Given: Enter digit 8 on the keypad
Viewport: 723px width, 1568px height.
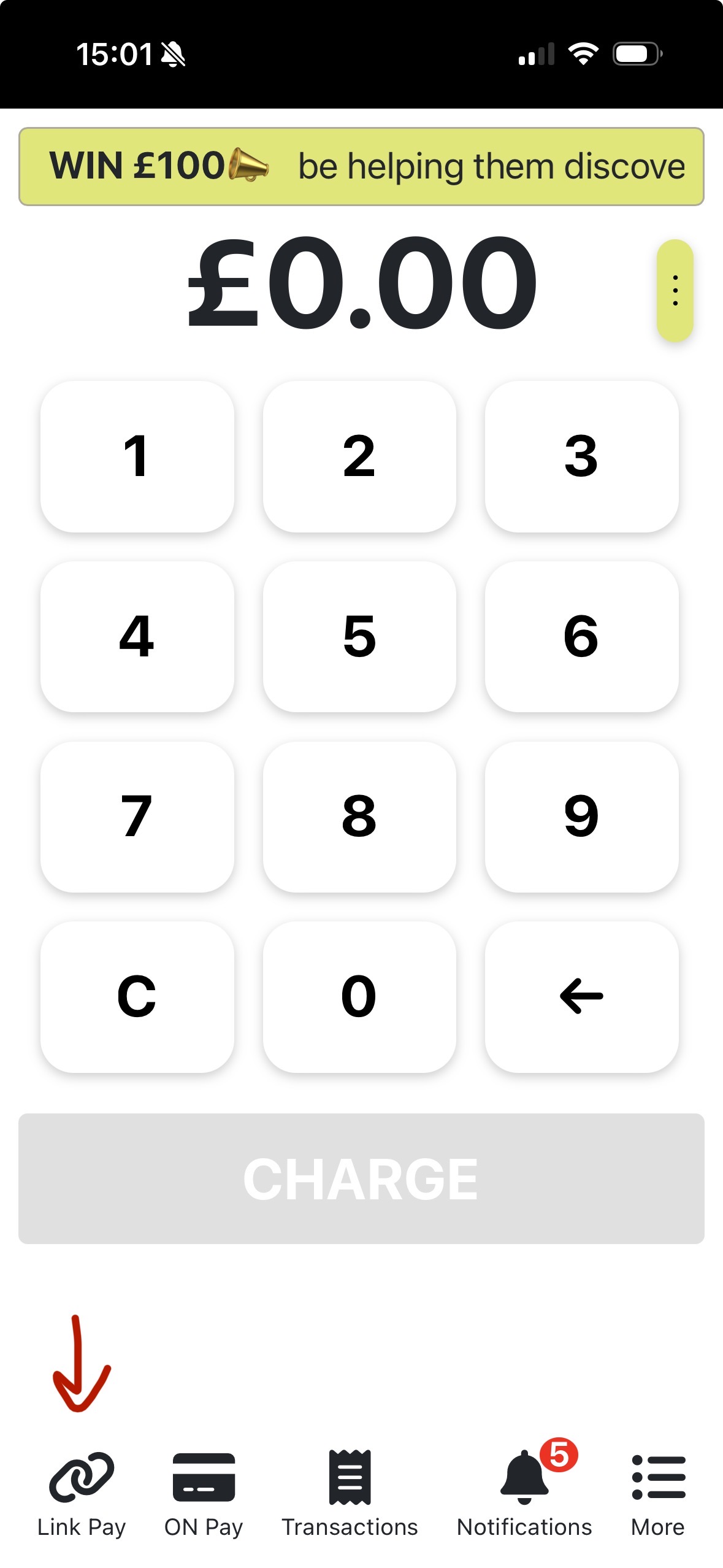Looking at the screenshot, I should 359,817.
